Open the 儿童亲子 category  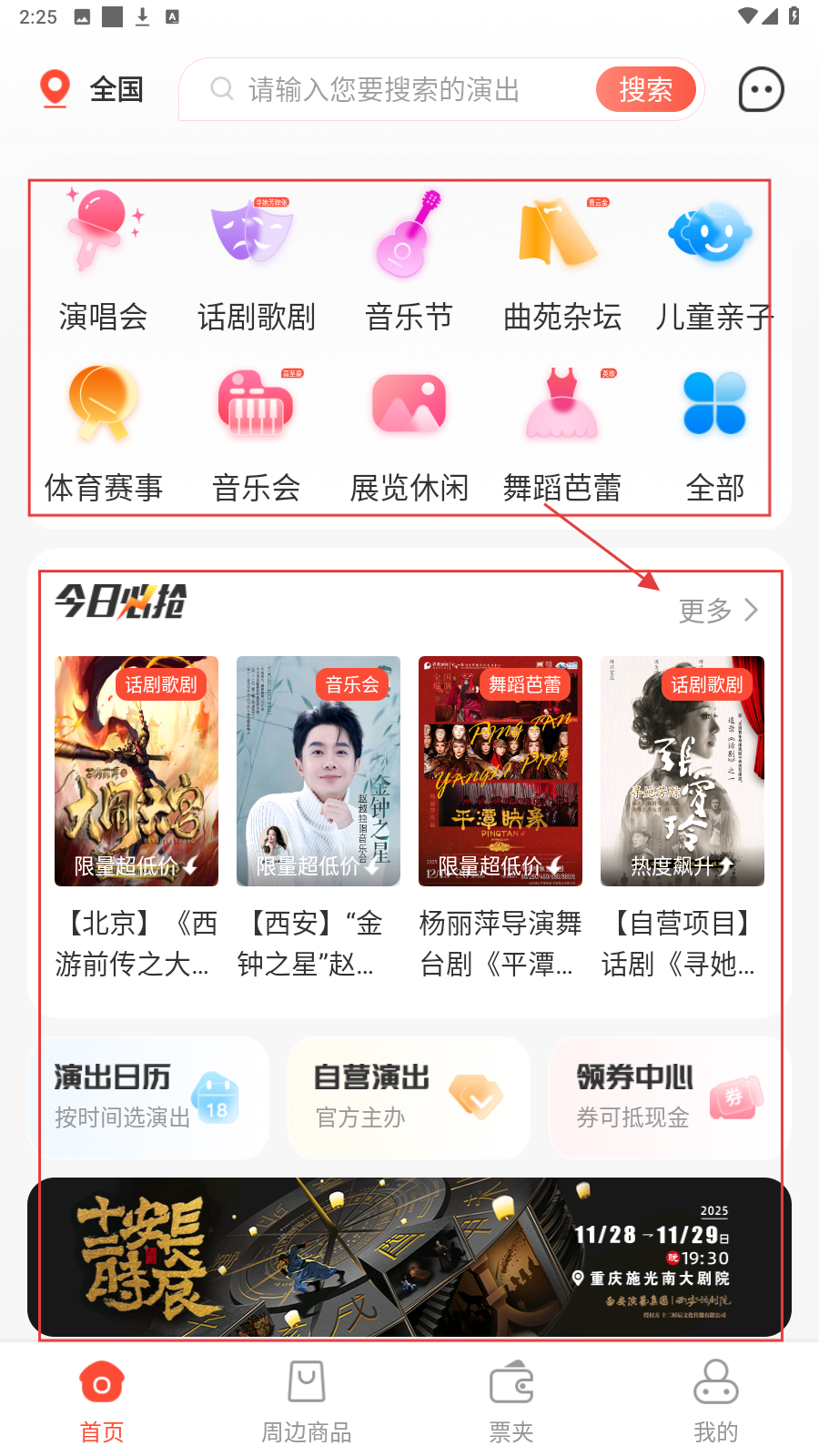[714, 259]
